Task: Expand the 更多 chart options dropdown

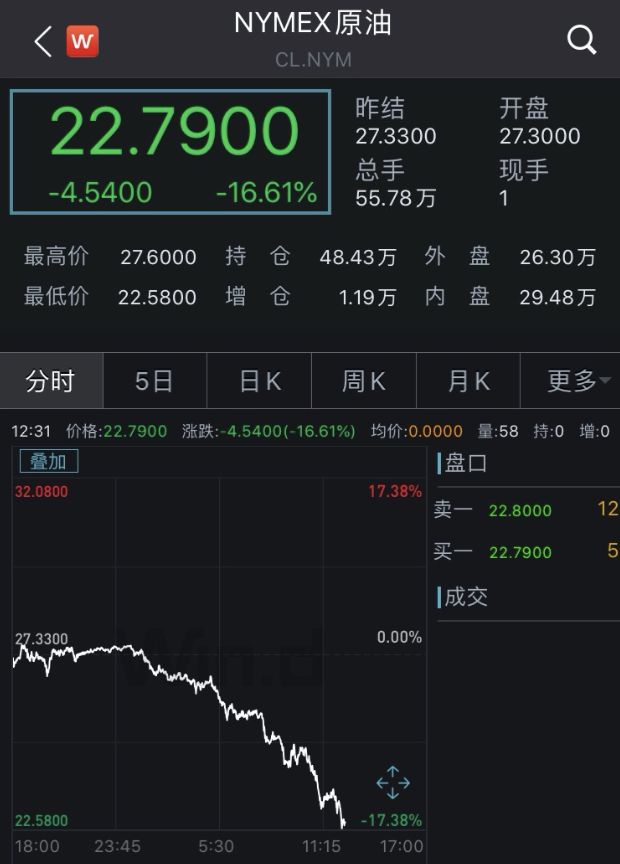Action: point(578,381)
